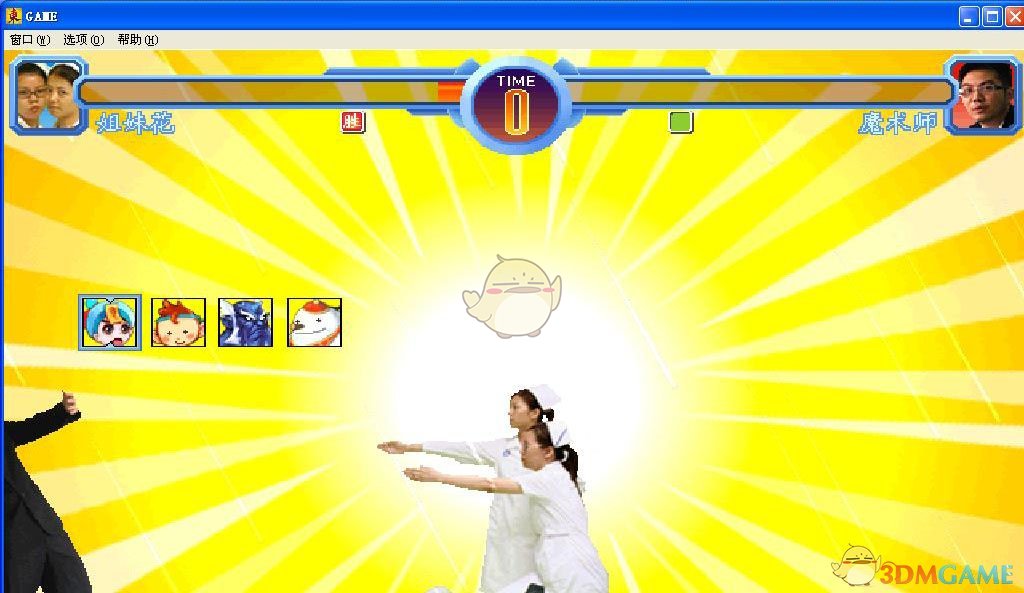This screenshot has width=1024, height=593.
Task: Select the white bird character icon
Action: 314,322
